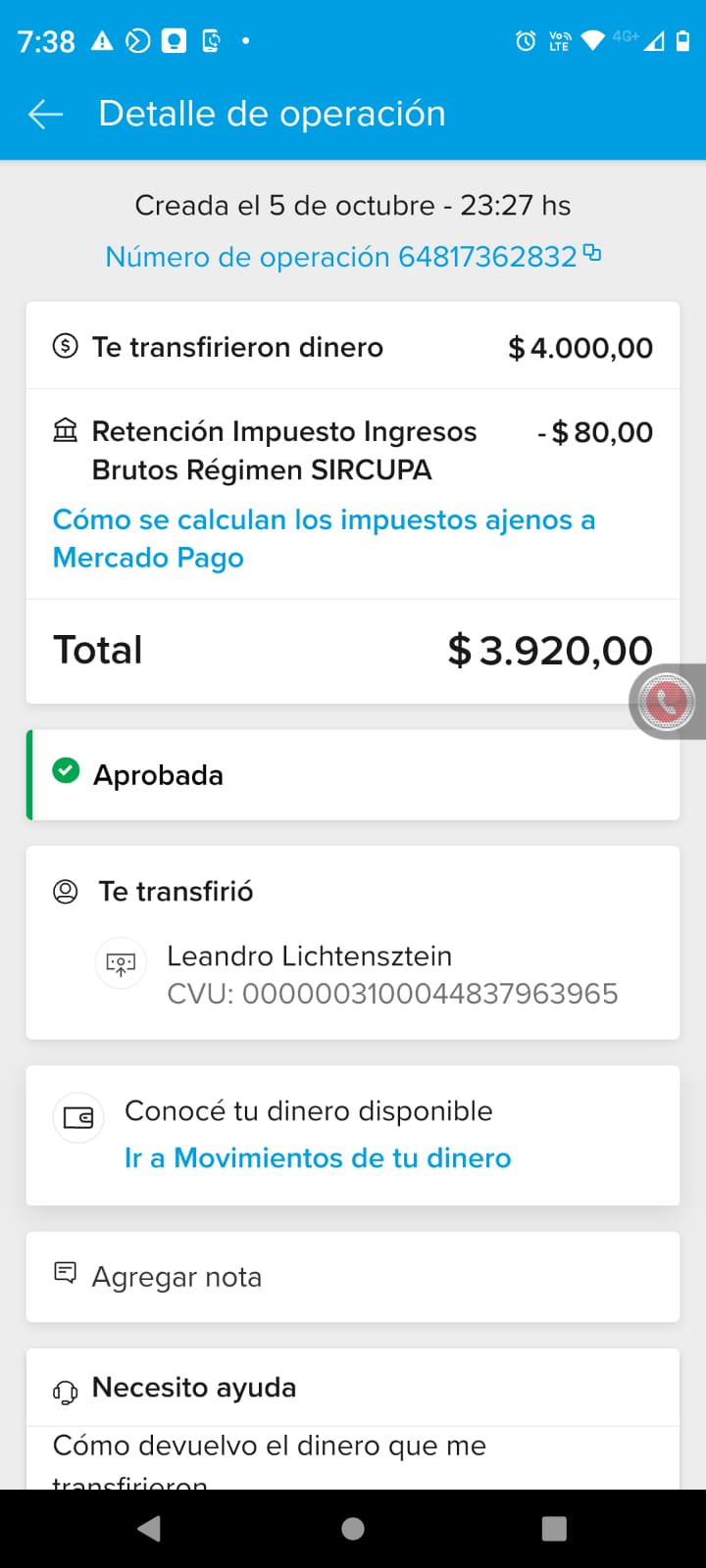
Task: Open how taxes outside Mercado Pago are calculated
Action: pos(324,538)
